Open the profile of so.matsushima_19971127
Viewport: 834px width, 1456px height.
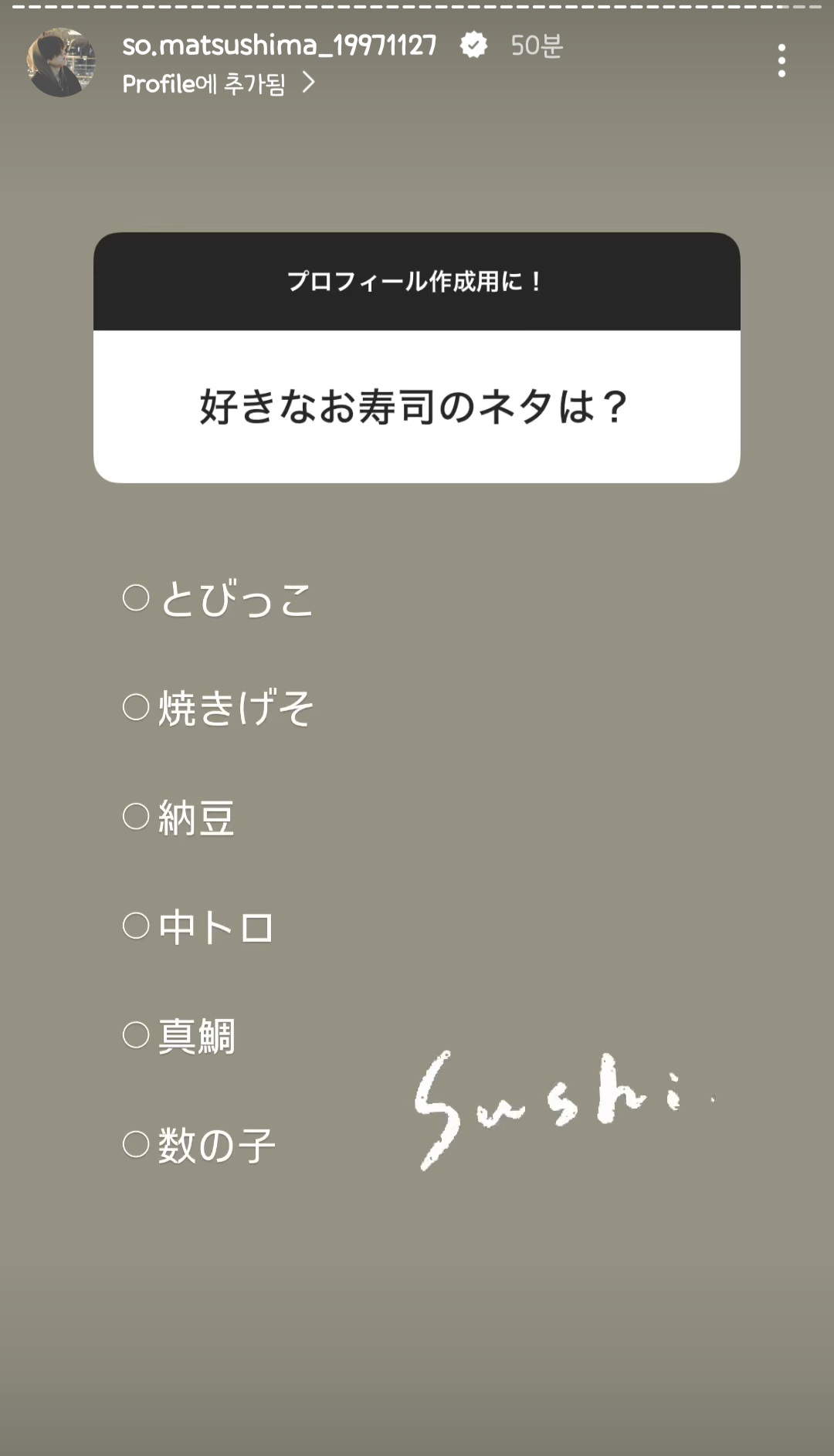[278, 45]
